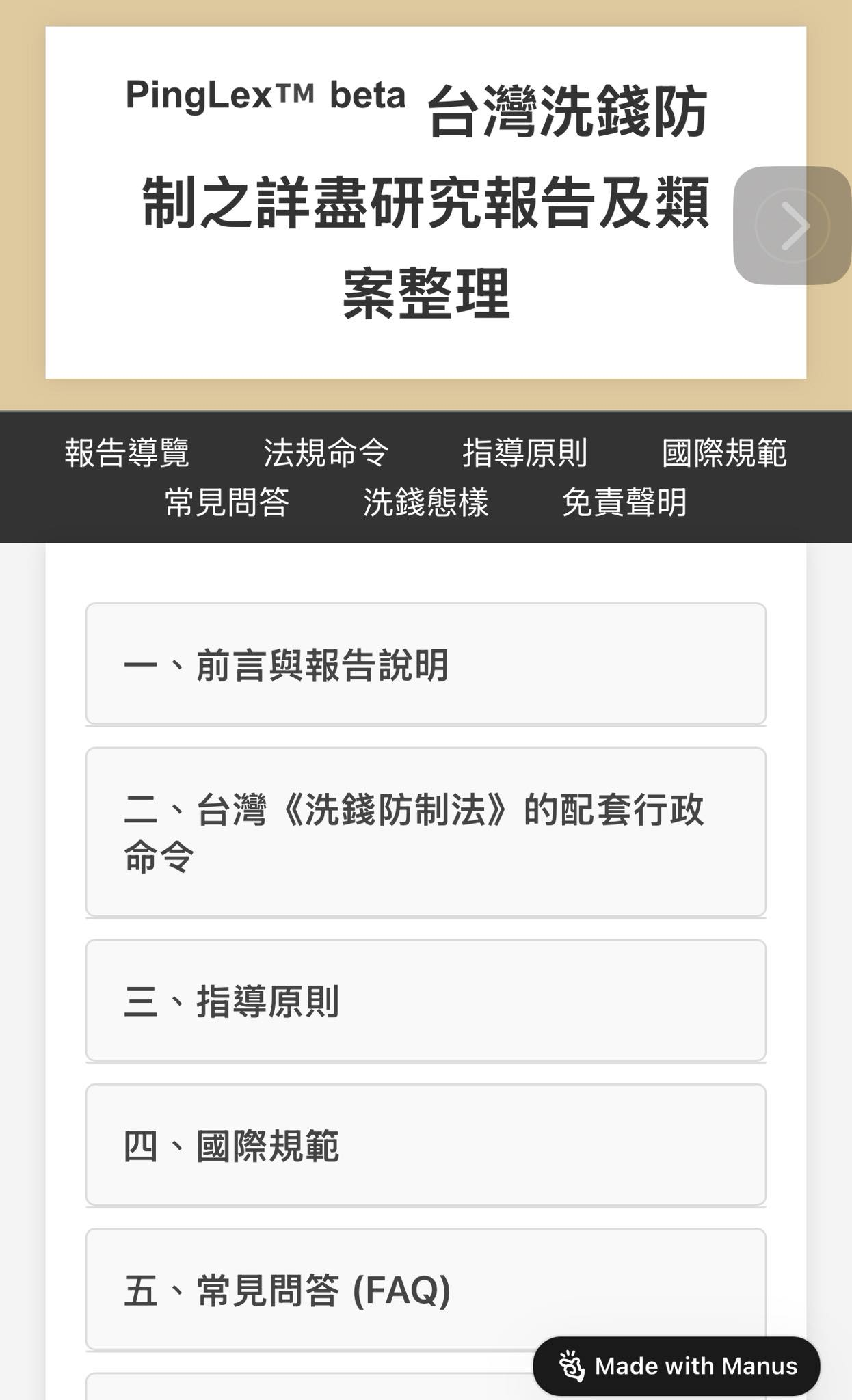Select 常見問答 in the navigation bar
The image size is (852, 1400).
tap(226, 502)
